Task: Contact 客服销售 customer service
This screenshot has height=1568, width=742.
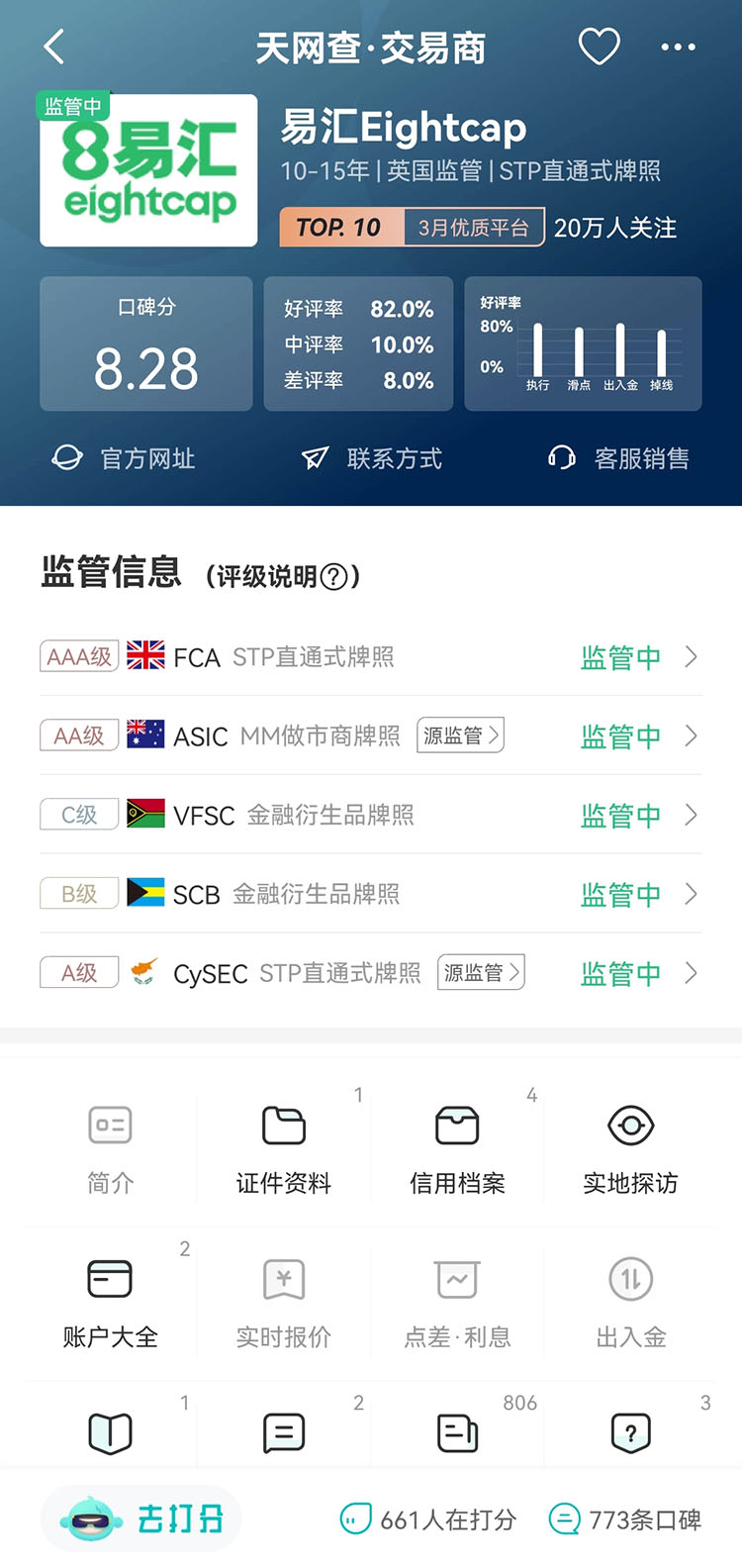Action: [618, 458]
